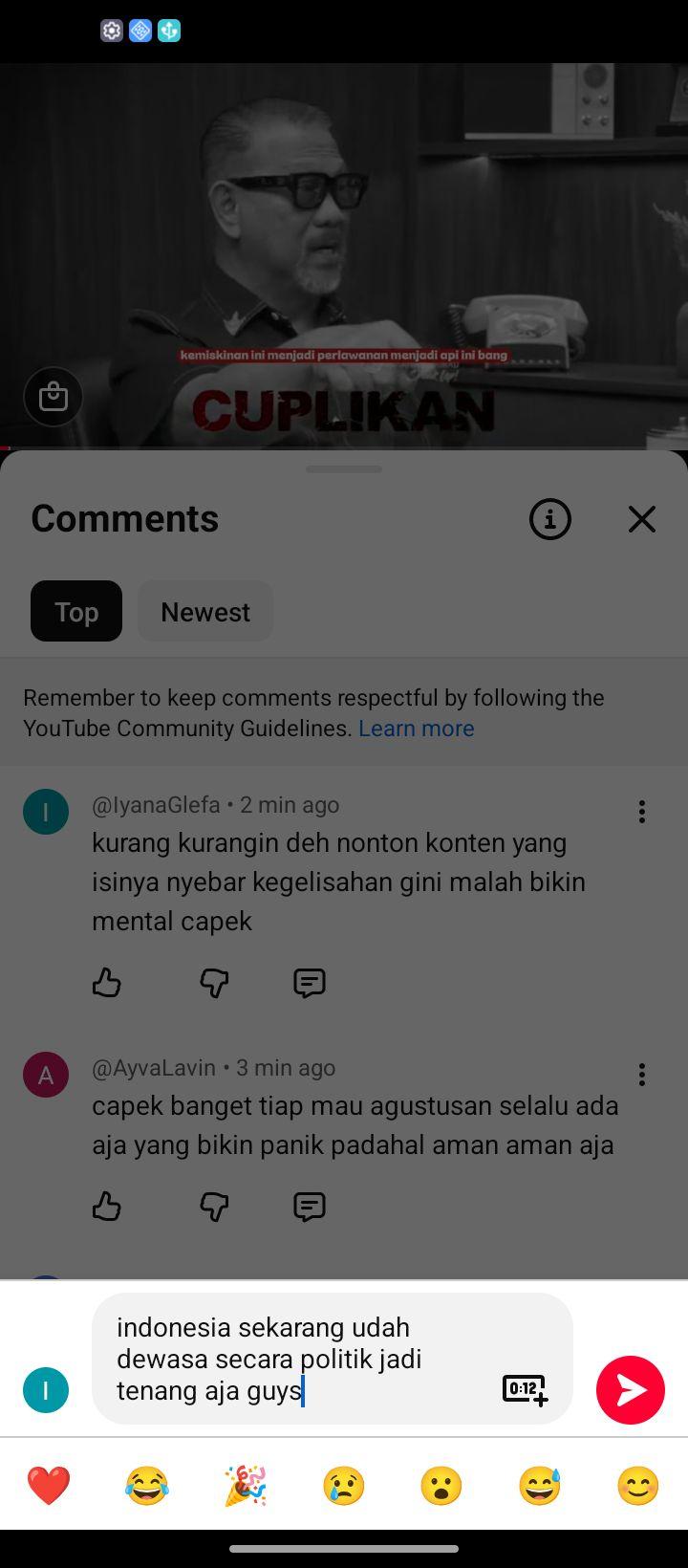Screen dimensions: 688x1568
Task: Open the Learn more guidelines link
Action: click(417, 728)
